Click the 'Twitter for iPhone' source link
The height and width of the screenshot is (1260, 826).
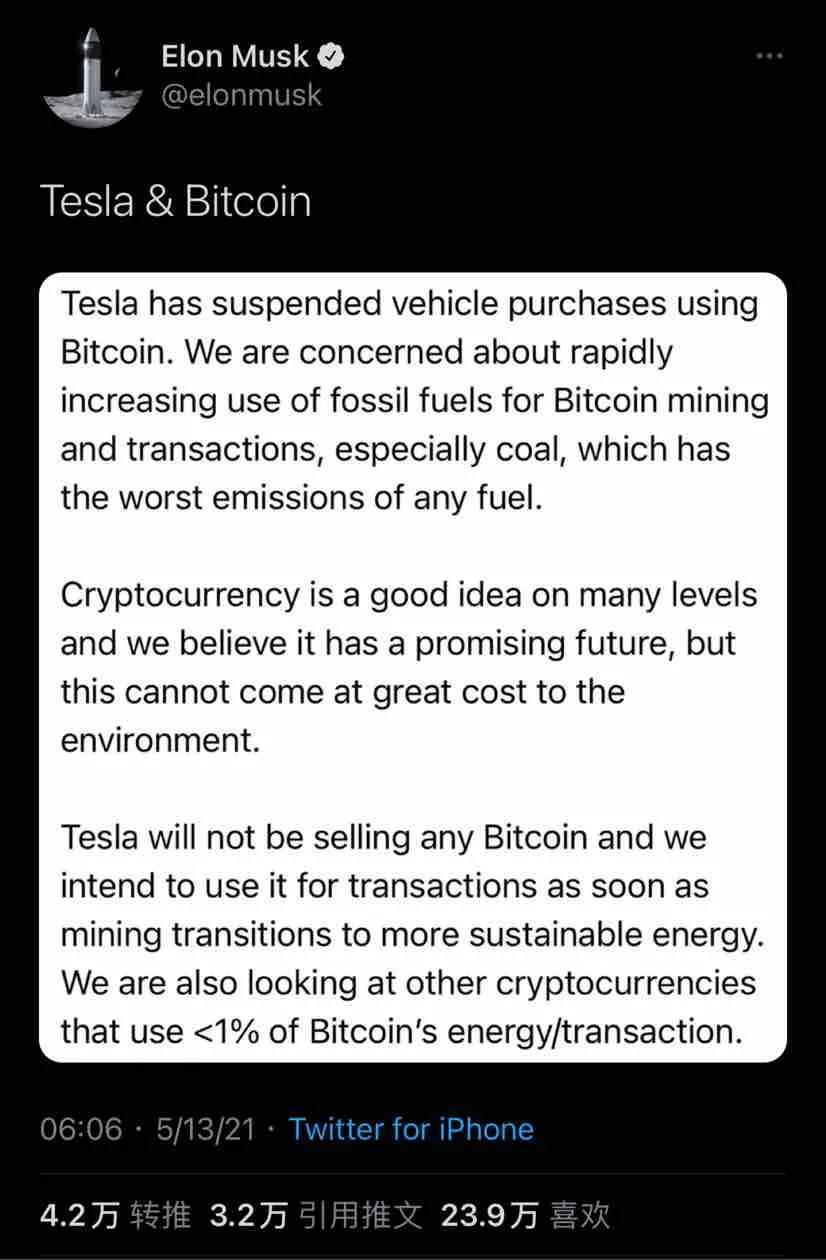click(411, 1129)
